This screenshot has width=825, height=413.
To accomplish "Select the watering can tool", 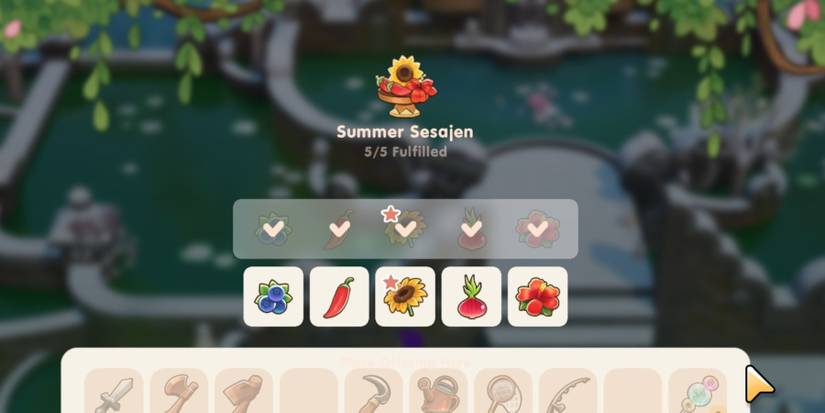I will tap(439, 392).
